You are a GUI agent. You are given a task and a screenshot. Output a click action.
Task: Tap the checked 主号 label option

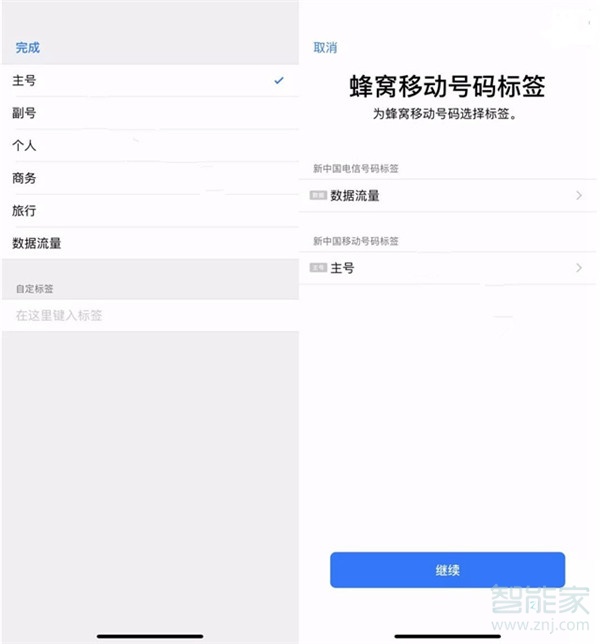point(150,81)
